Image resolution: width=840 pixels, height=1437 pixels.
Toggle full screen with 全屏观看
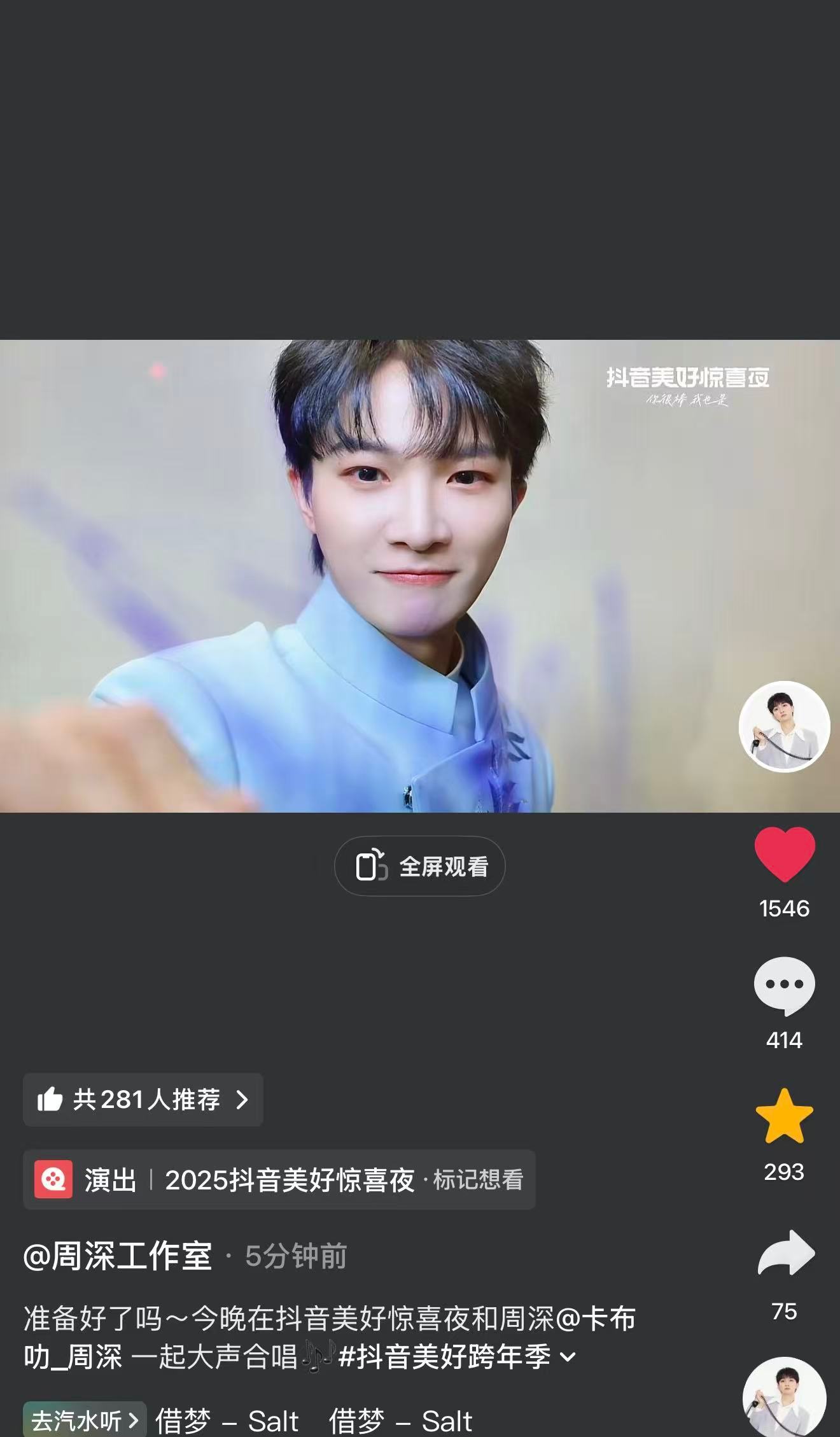click(x=419, y=866)
